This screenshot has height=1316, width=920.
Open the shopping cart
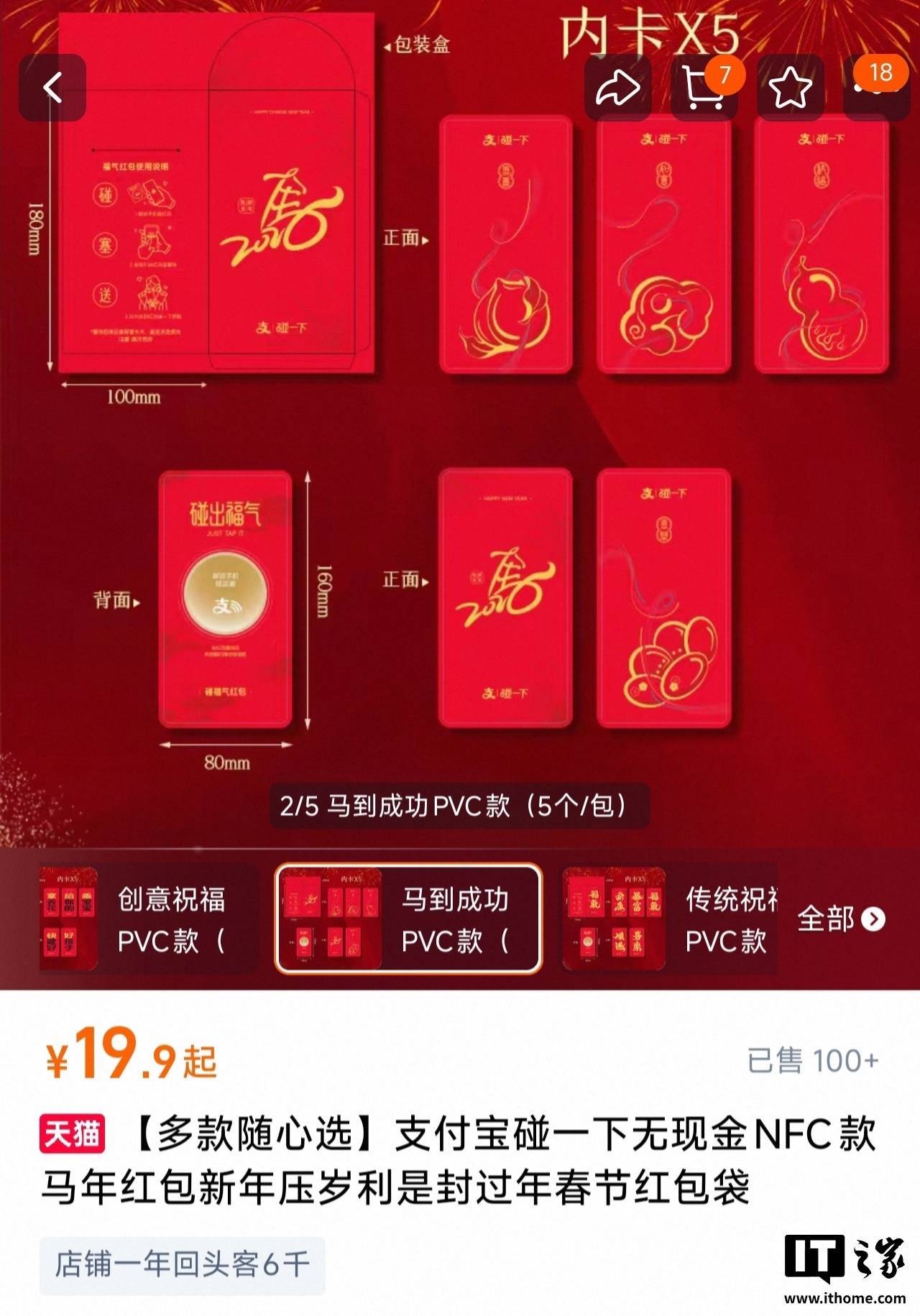click(x=704, y=88)
